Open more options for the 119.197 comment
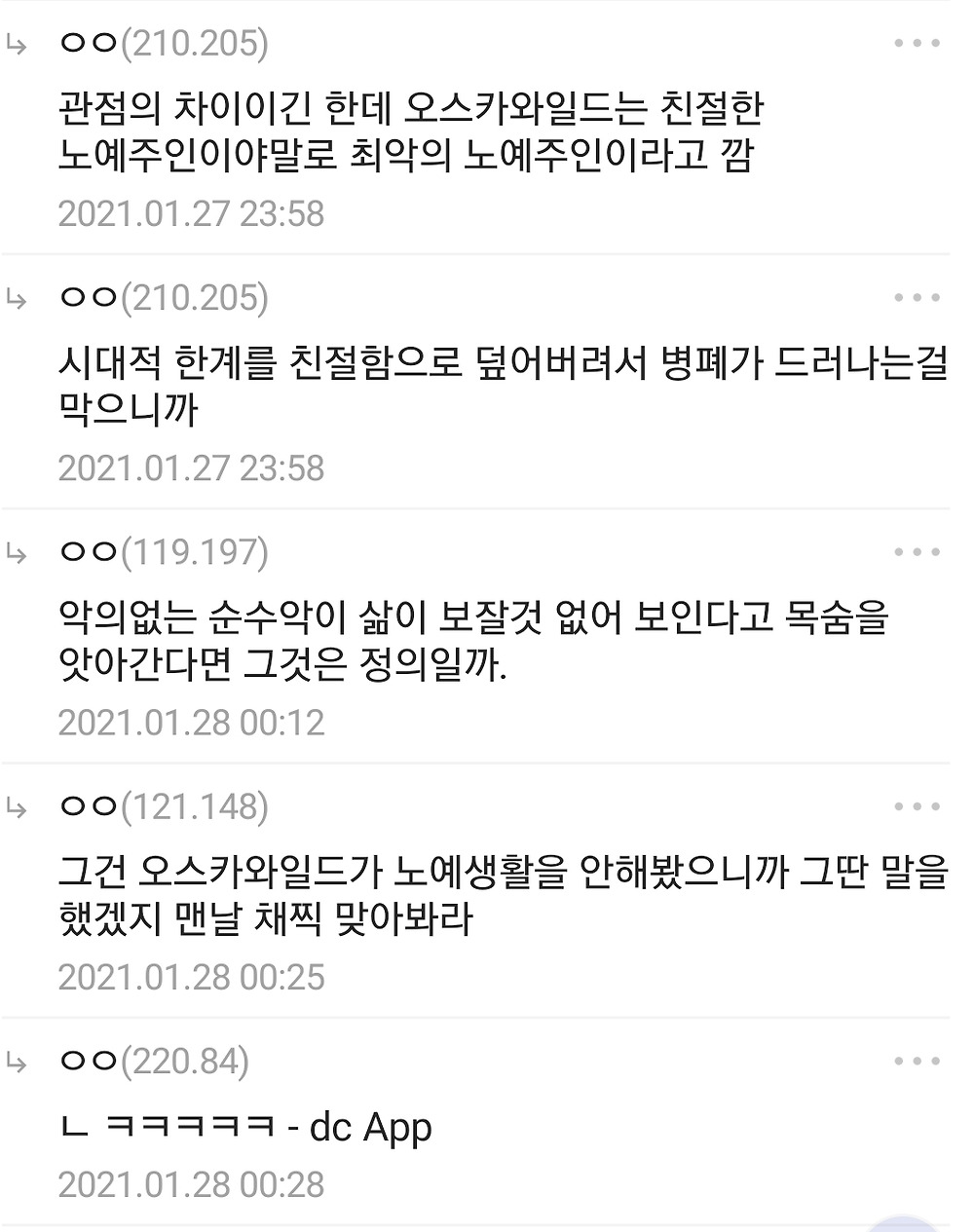The height and width of the screenshot is (1232, 974). pos(917,552)
